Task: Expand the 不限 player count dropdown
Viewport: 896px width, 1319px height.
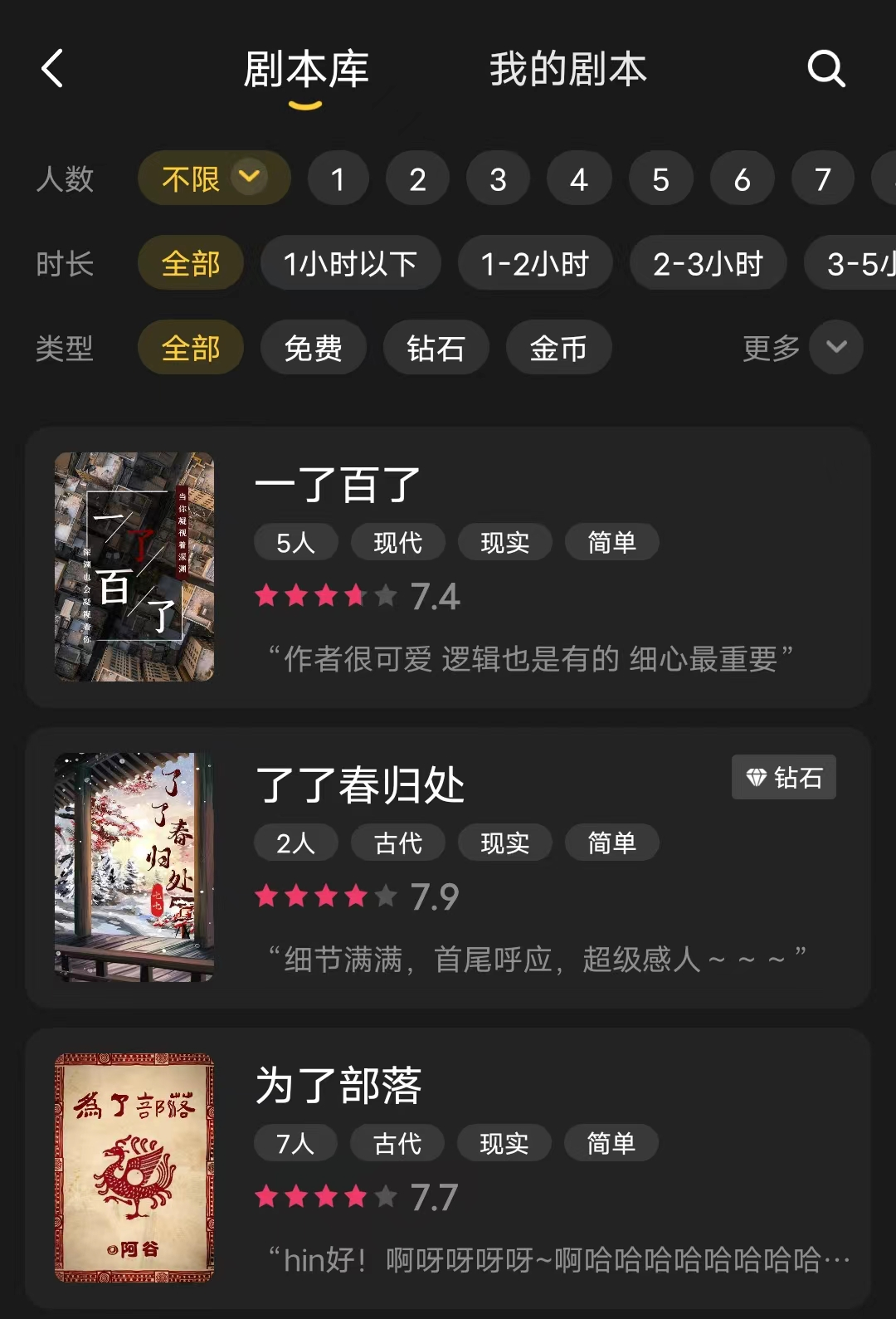Action: tap(214, 178)
